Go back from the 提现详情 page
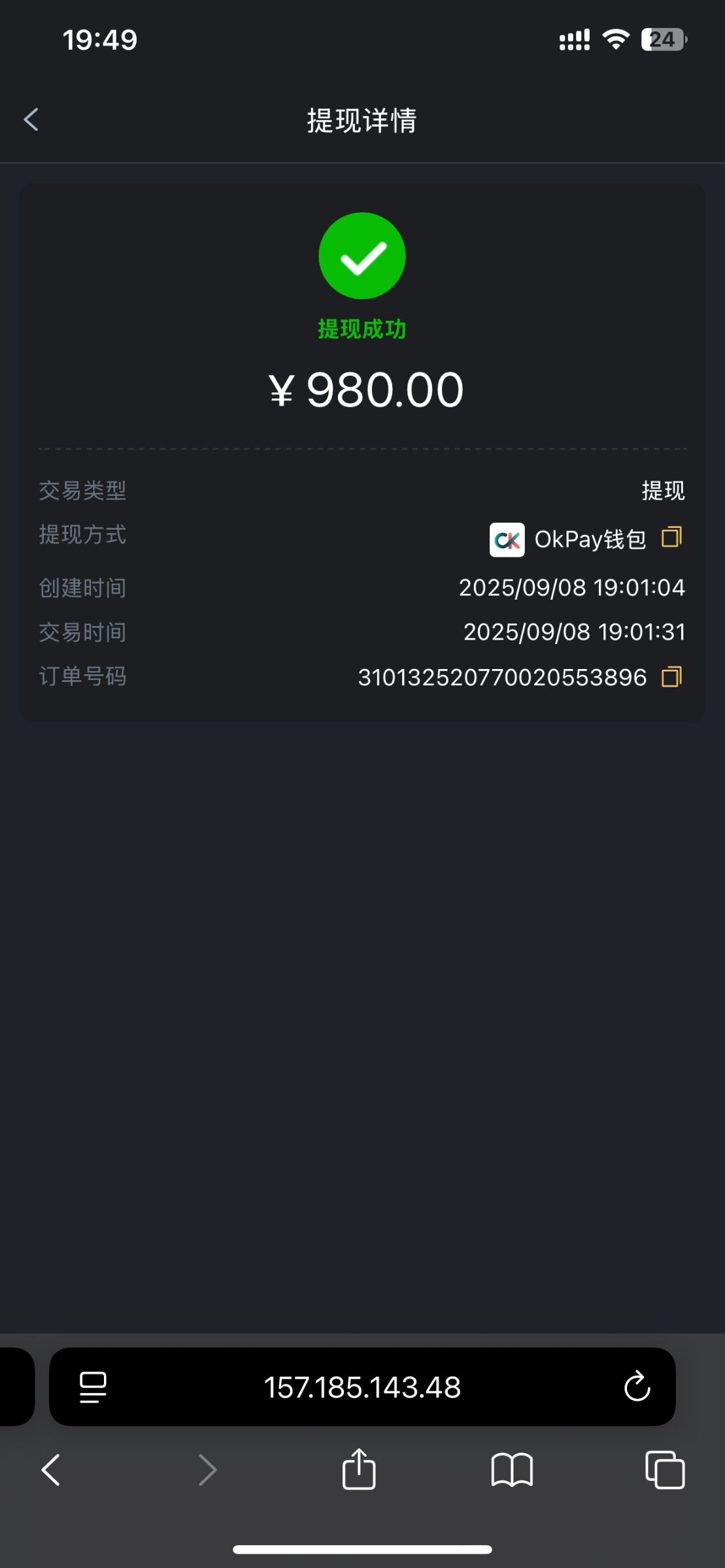The height and width of the screenshot is (1568, 725). (x=31, y=120)
